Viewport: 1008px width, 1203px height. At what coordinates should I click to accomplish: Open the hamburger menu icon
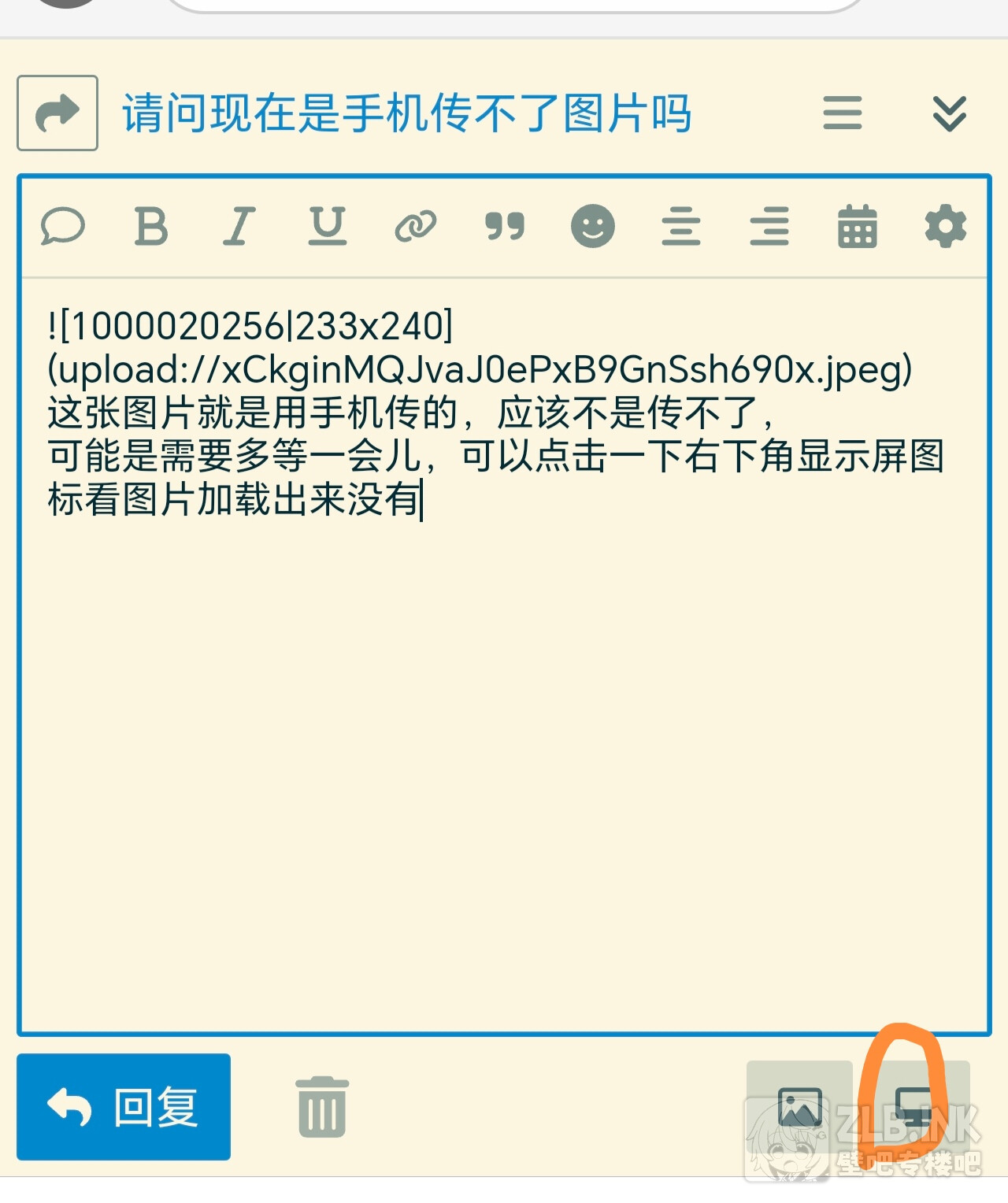point(843,113)
